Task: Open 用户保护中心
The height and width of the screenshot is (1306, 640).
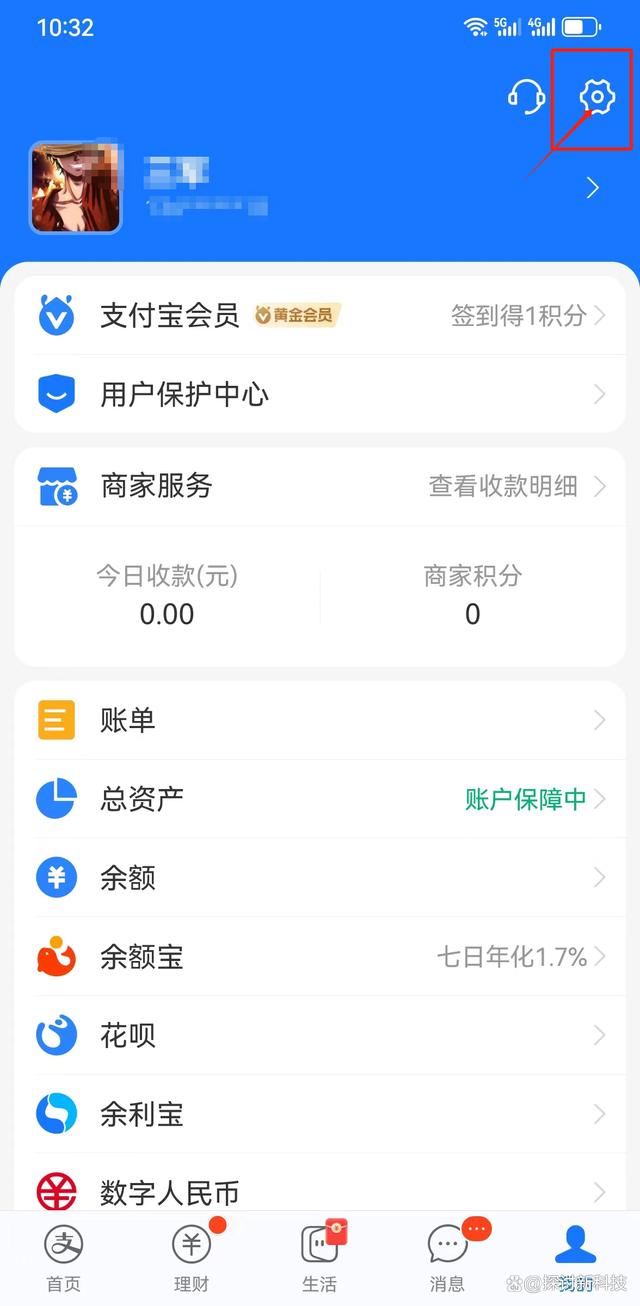Action: tap(320, 395)
